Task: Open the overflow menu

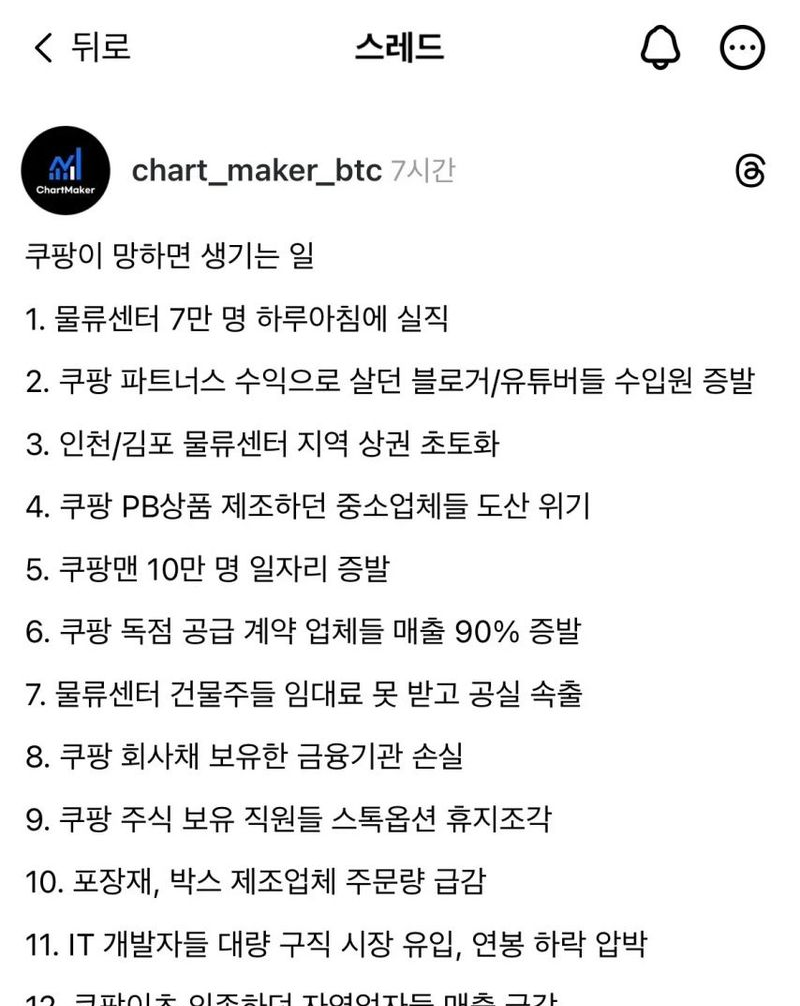Action: [x=743, y=48]
